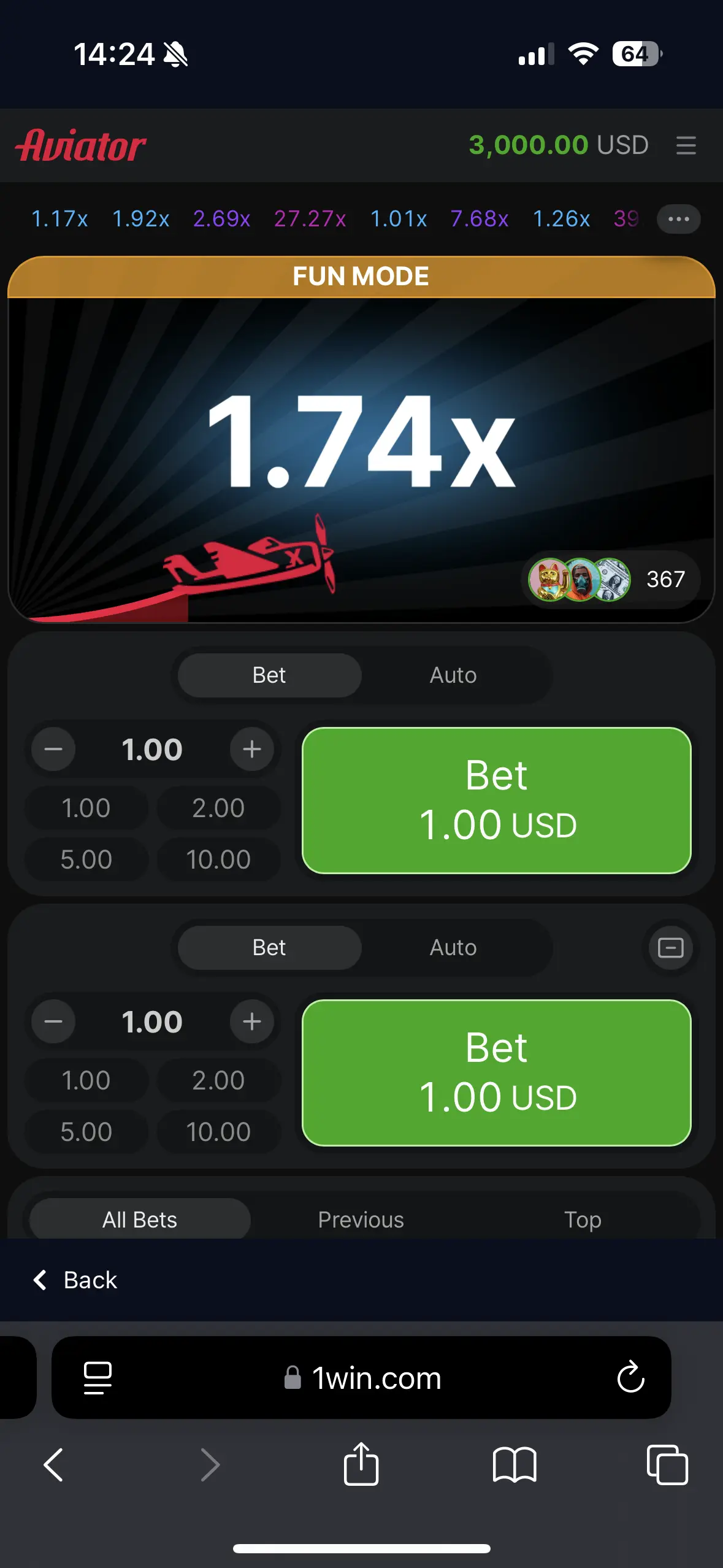
Task: Go Back from the game
Action: click(x=75, y=1280)
